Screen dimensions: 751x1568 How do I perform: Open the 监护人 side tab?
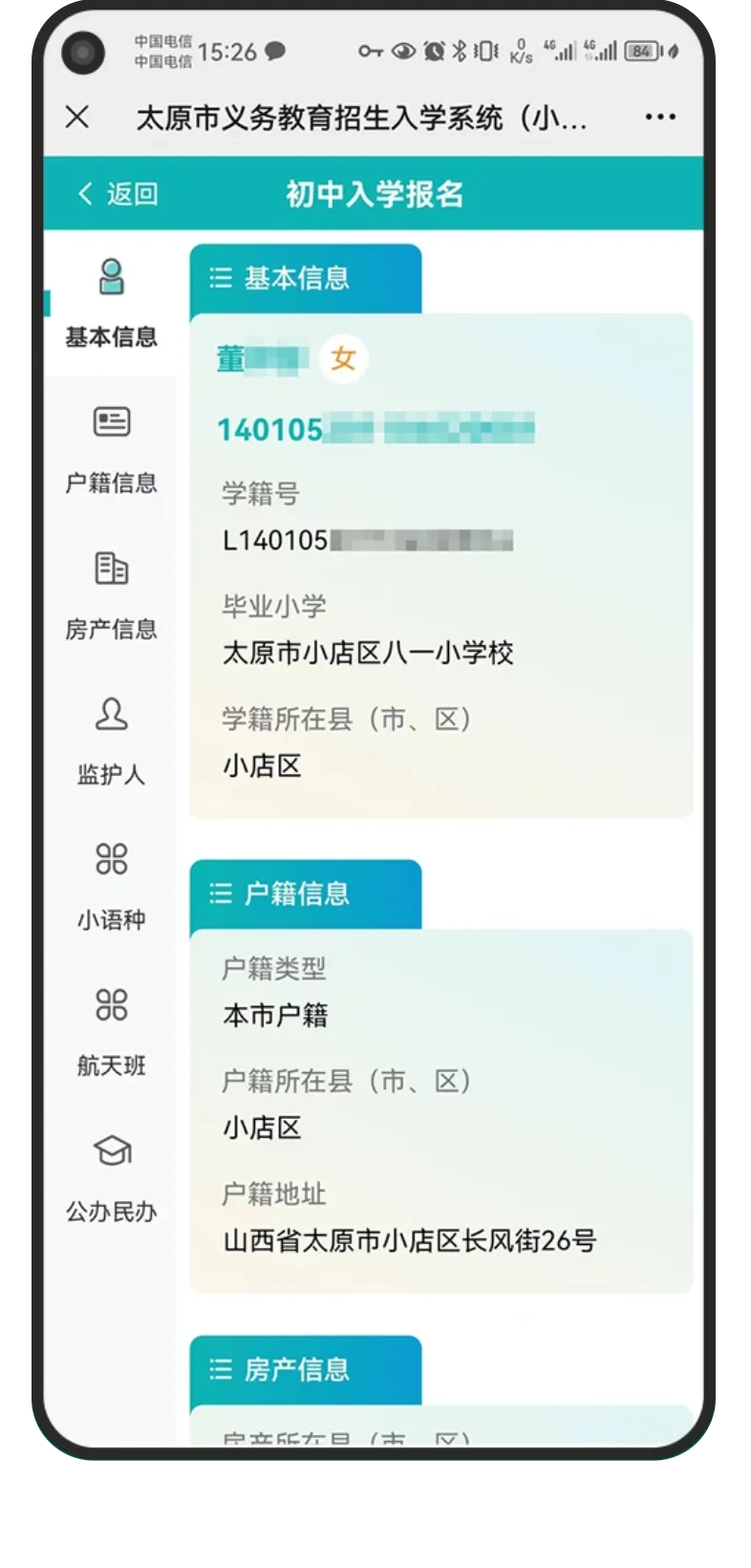(x=111, y=741)
